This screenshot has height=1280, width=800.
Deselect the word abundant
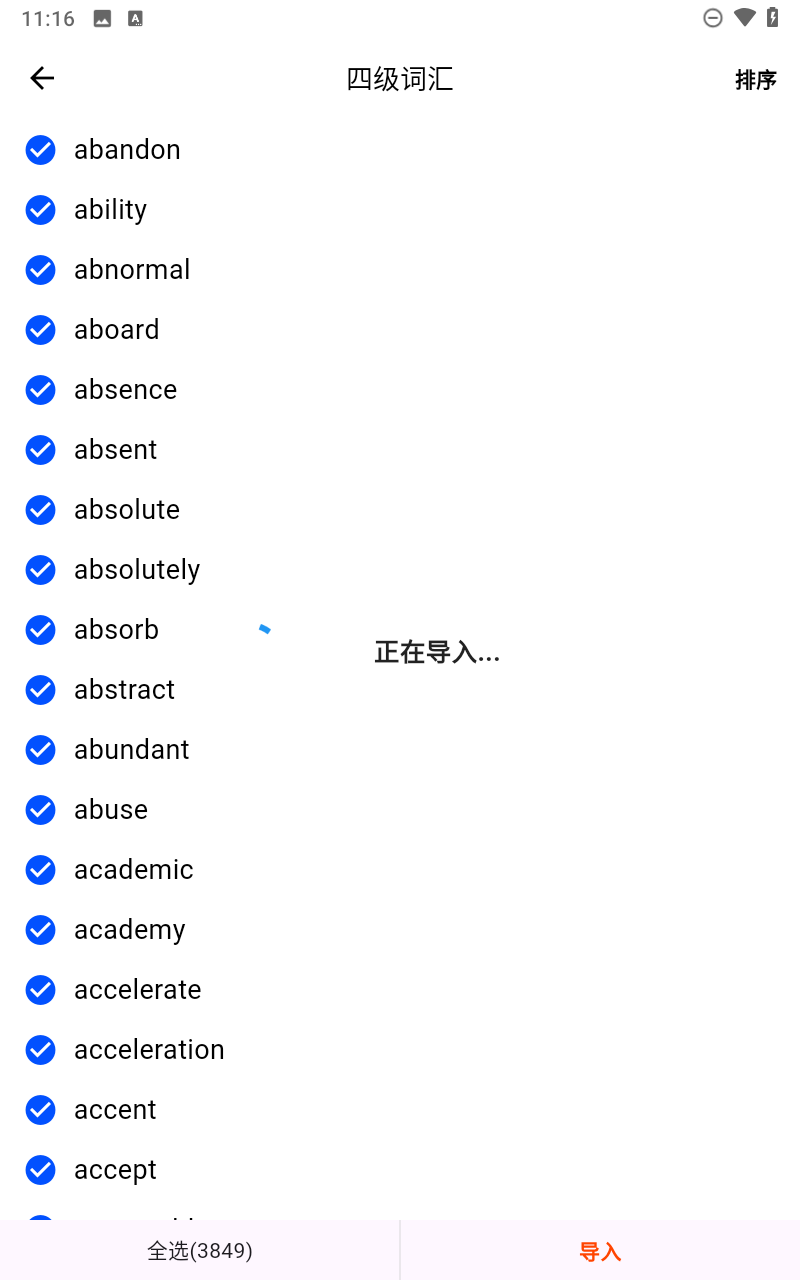(x=41, y=750)
